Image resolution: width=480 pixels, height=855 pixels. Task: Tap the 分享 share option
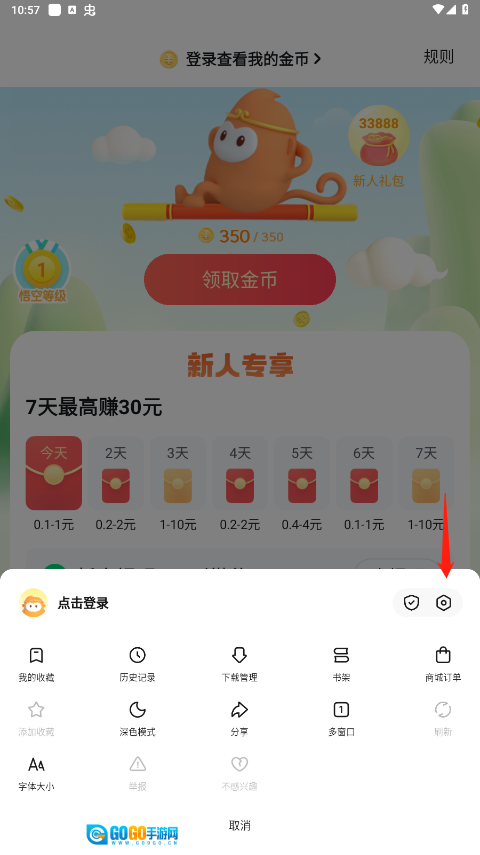point(239,719)
